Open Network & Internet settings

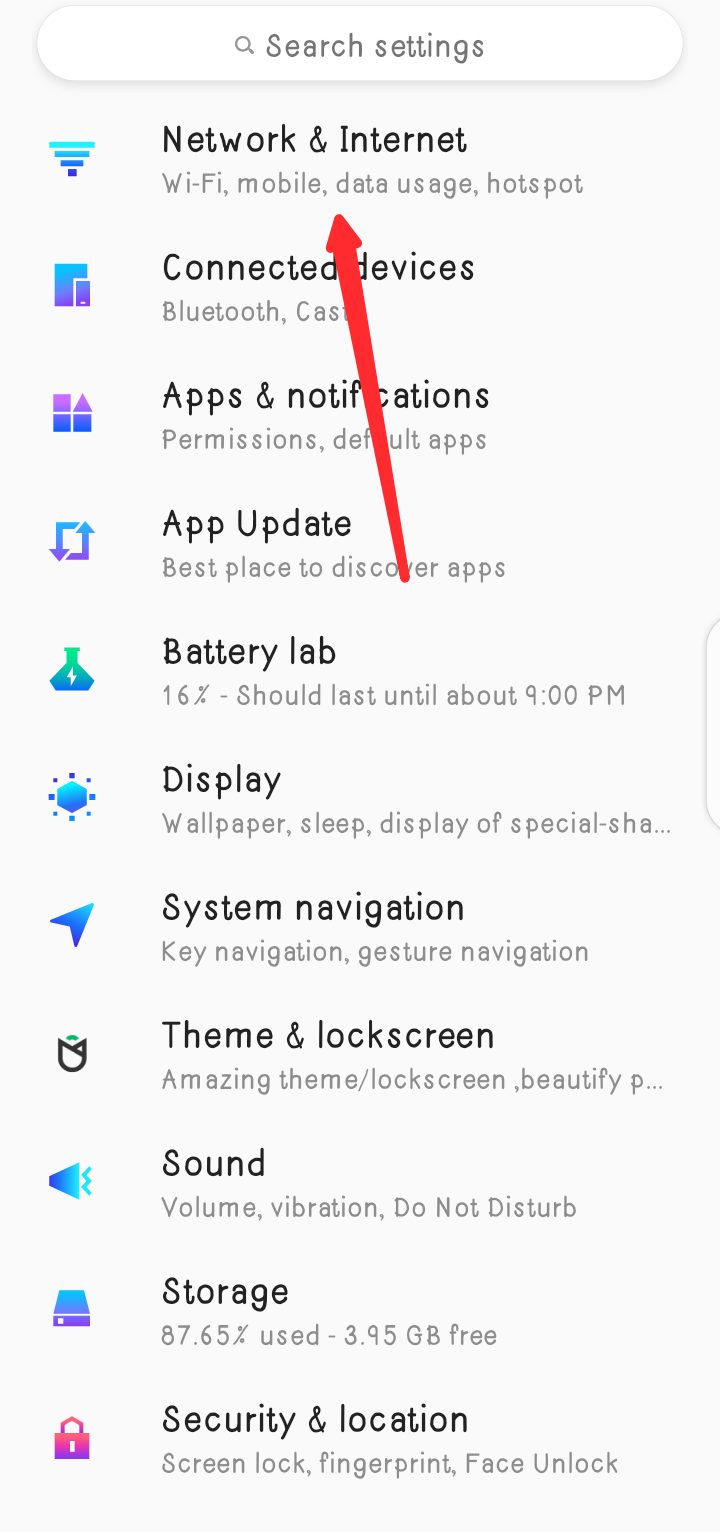360,160
